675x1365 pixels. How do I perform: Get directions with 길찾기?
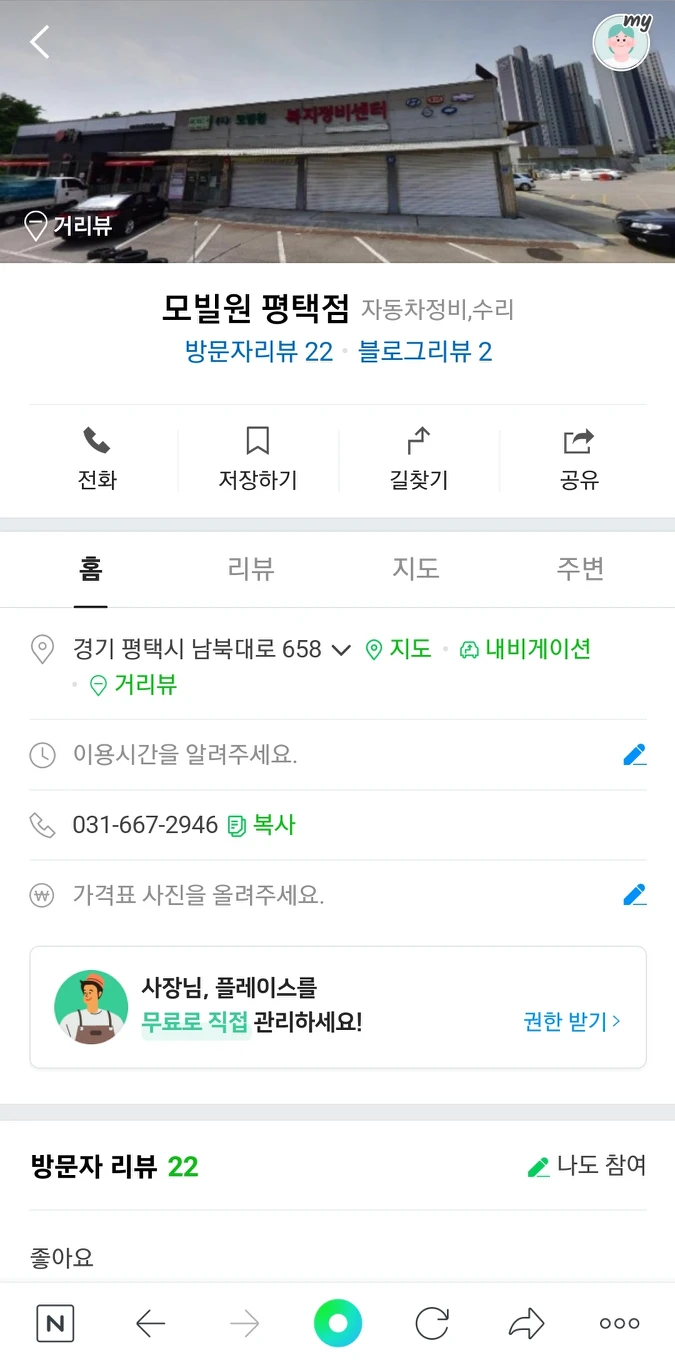pyautogui.click(x=418, y=459)
